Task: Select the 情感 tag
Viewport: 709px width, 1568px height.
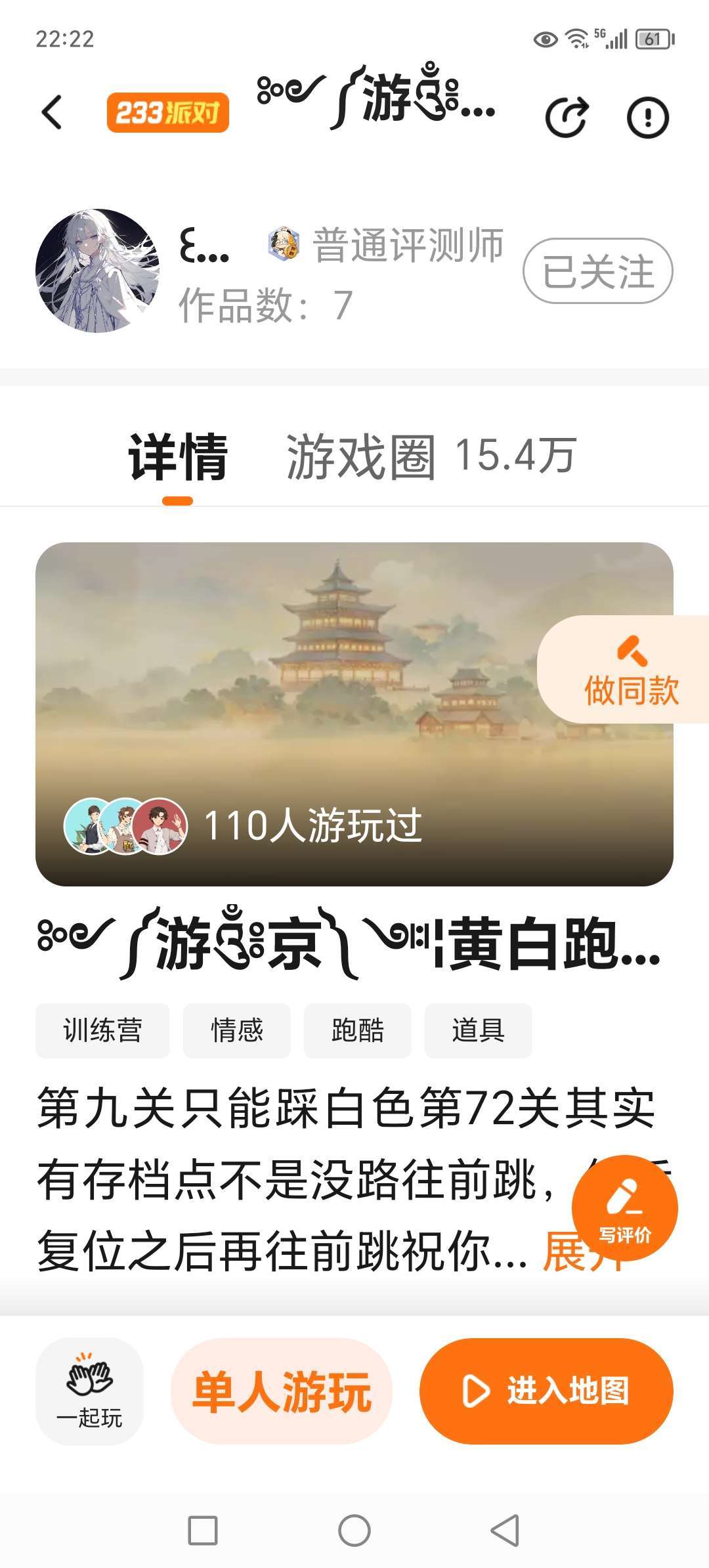Action: point(236,1030)
